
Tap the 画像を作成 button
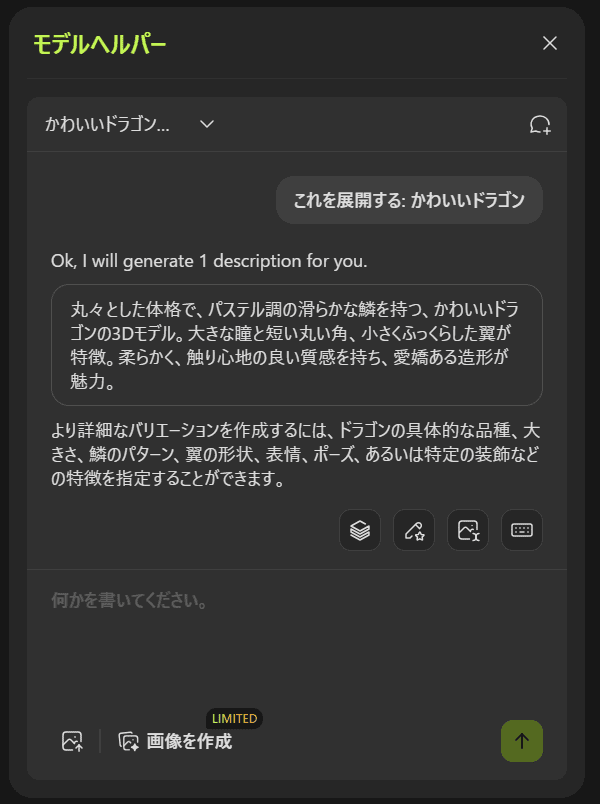click(x=175, y=741)
